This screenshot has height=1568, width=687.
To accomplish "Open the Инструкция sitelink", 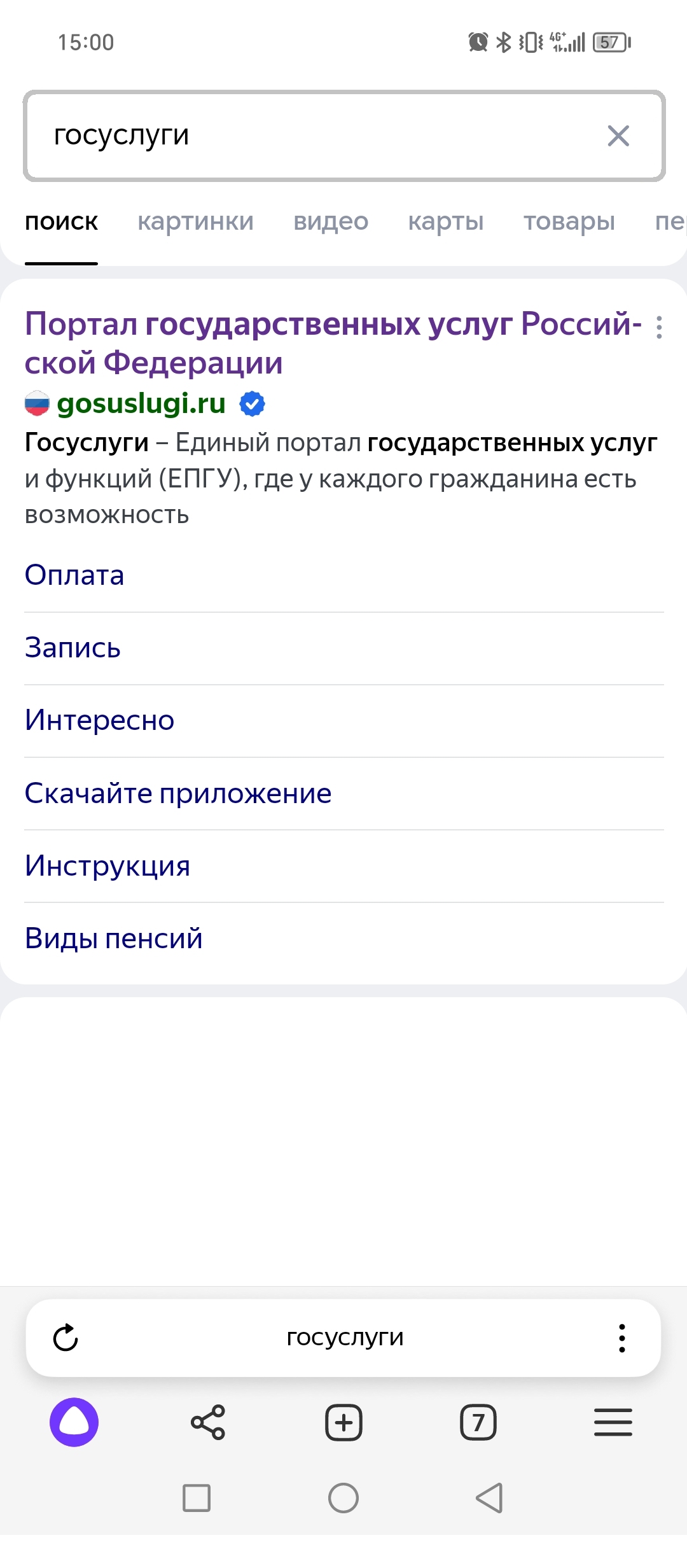I will [108, 866].
